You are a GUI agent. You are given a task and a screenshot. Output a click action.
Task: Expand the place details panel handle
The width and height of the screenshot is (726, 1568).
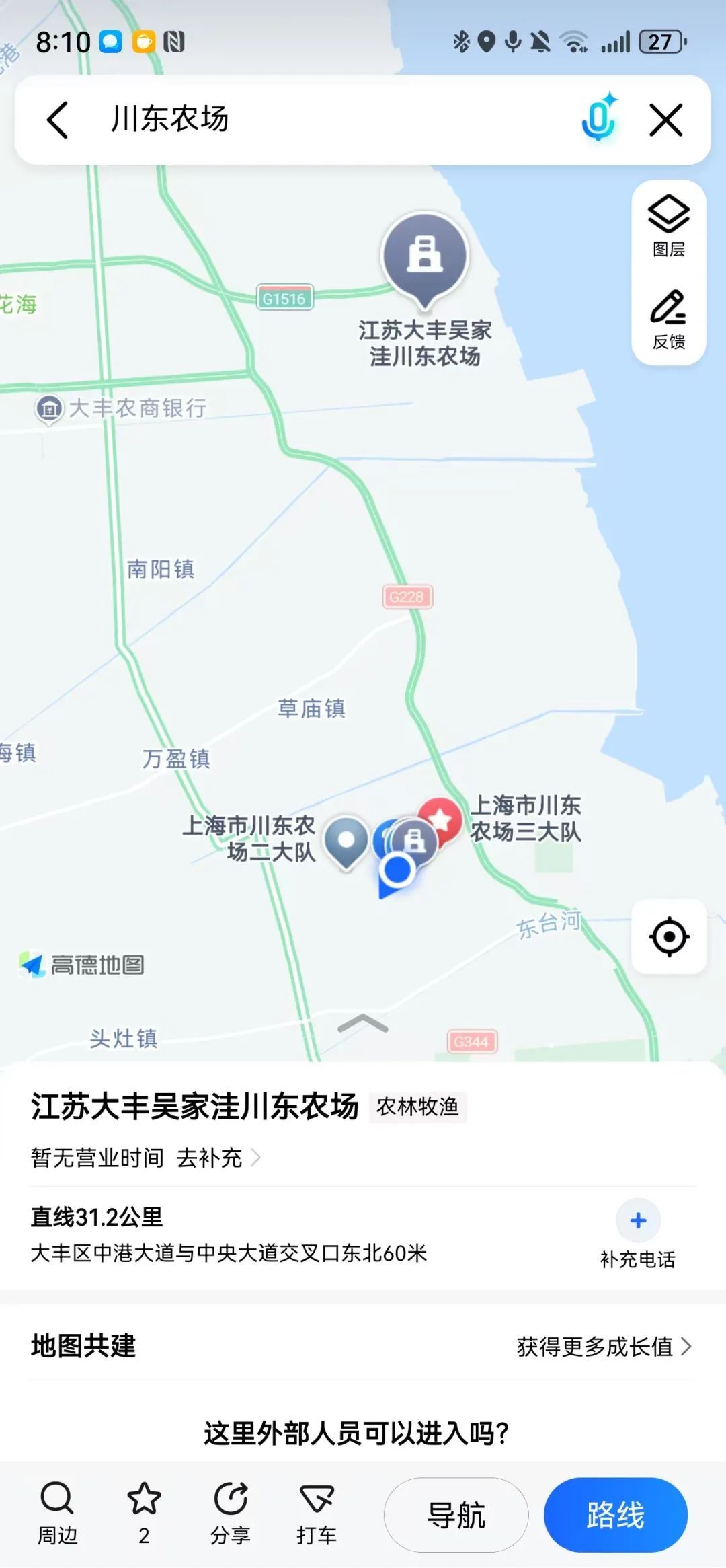(x=362, y=1024)
